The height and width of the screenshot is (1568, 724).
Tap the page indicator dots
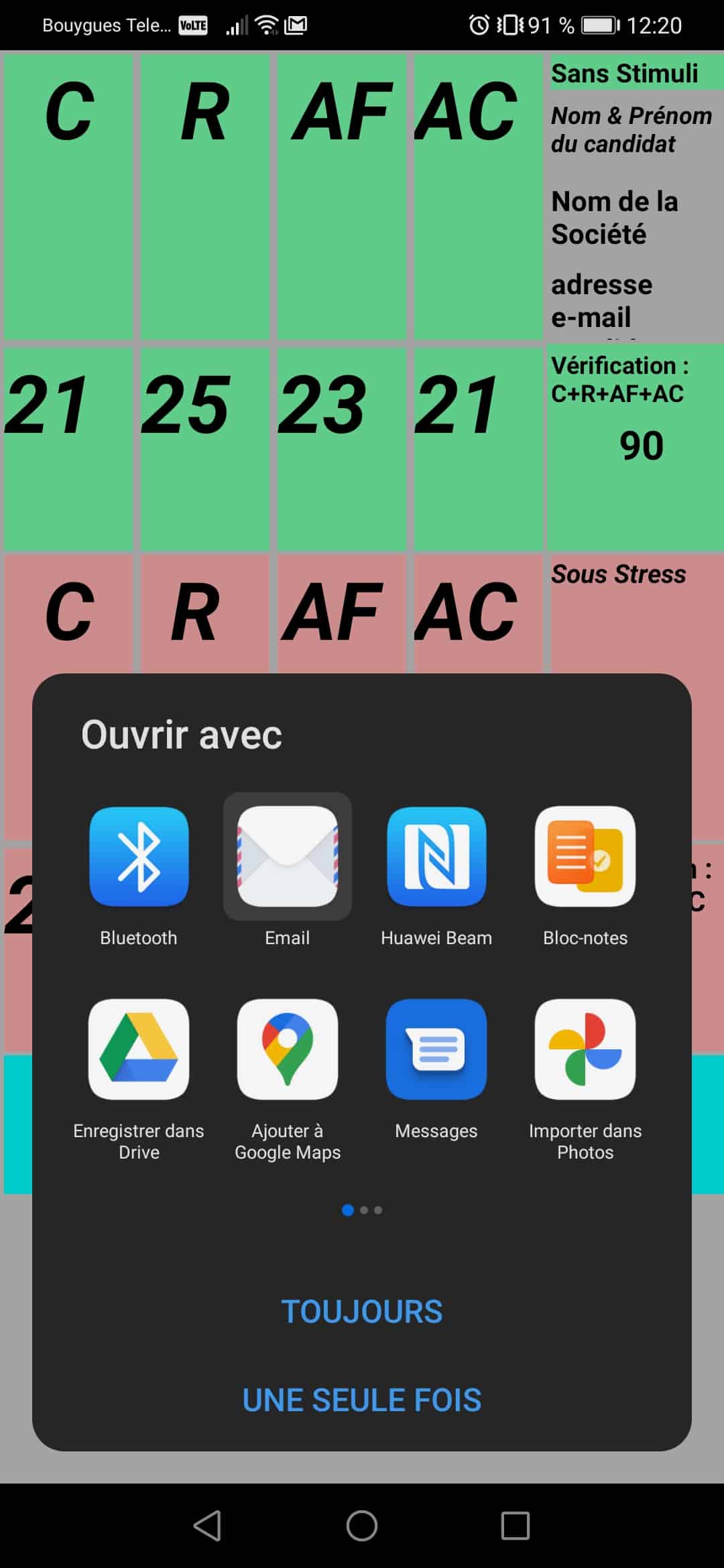362,1210
